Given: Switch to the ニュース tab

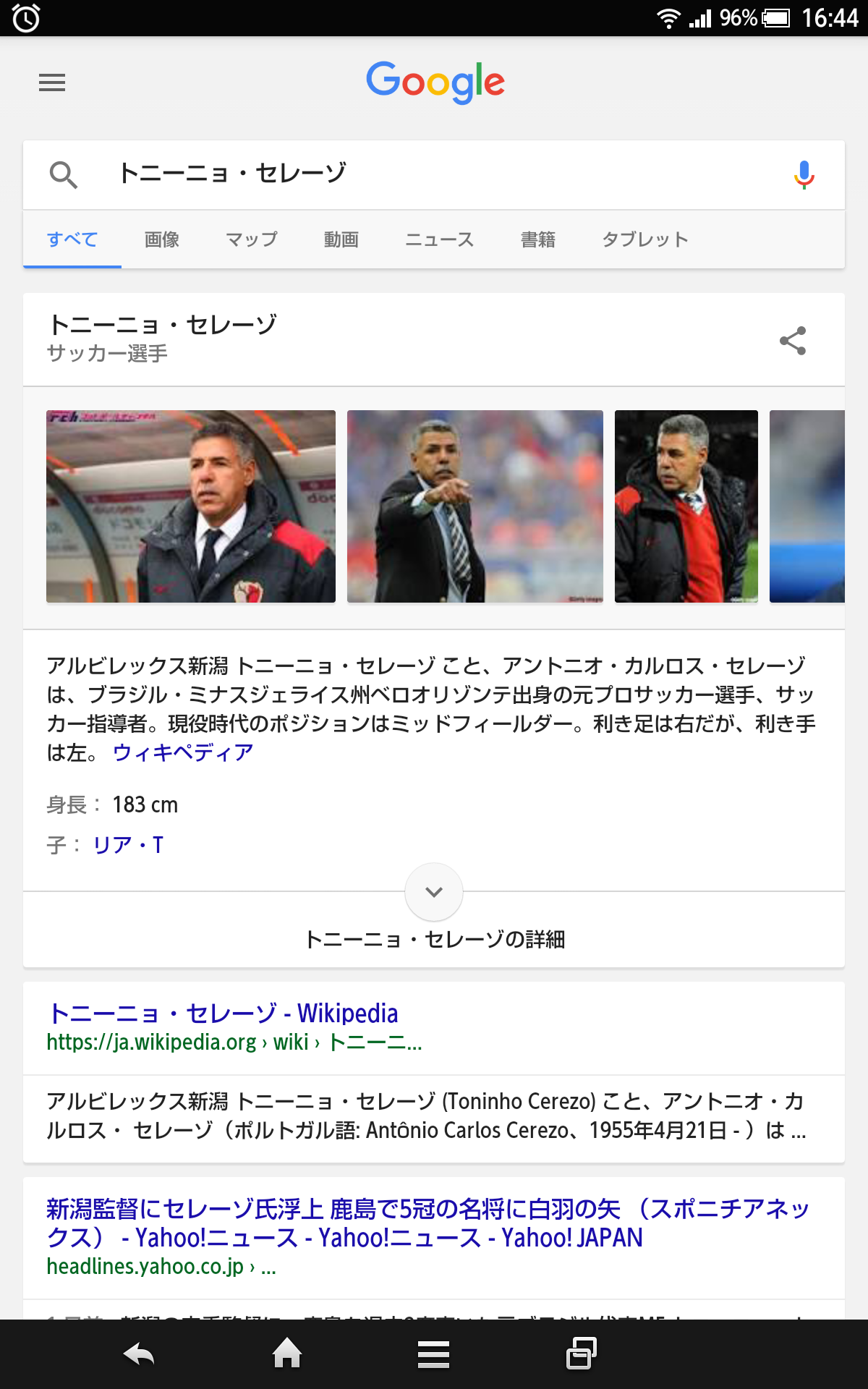Looking at the screenshot, I should 439,239.
